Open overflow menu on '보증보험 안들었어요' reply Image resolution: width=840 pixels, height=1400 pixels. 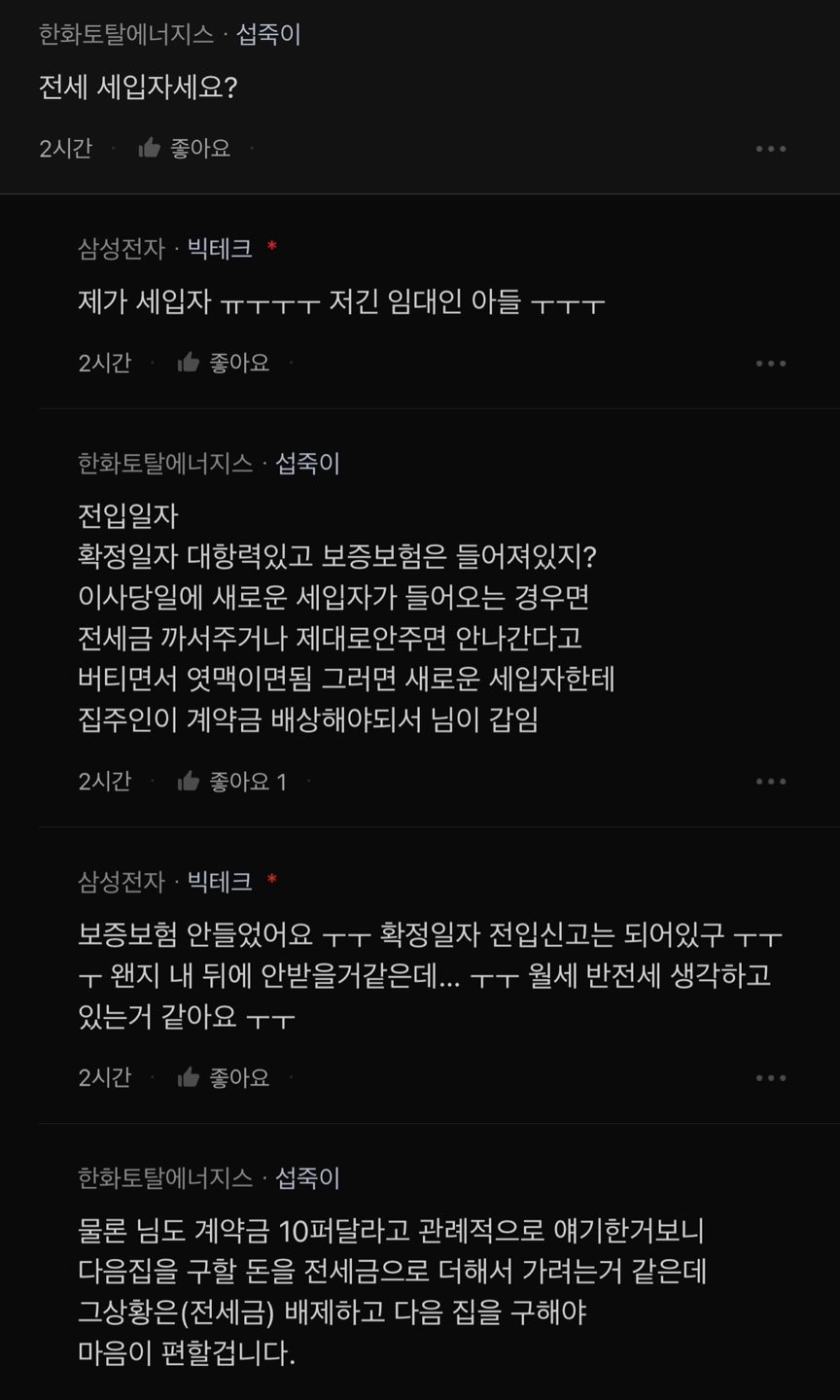pos(770,1077)
